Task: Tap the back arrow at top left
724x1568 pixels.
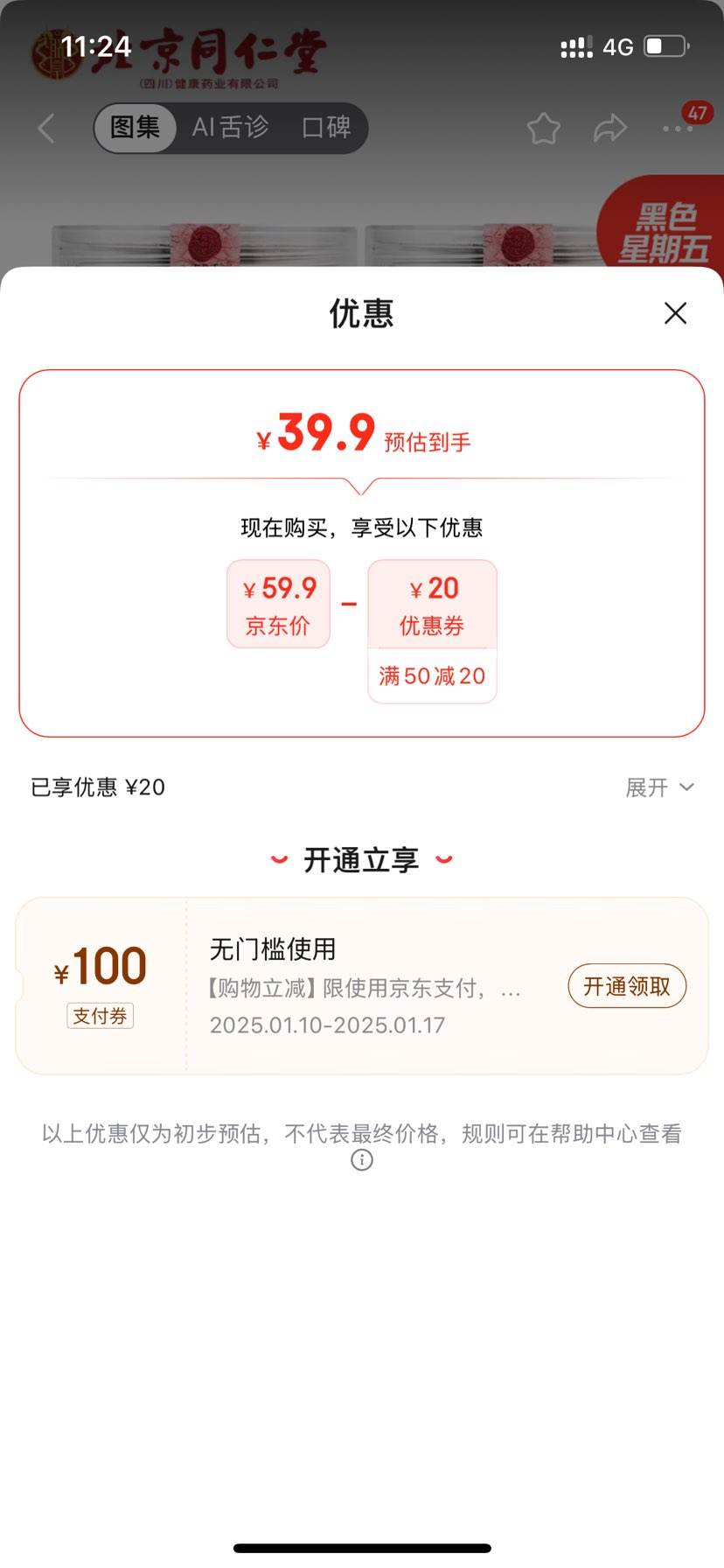Action: [45, 128]
